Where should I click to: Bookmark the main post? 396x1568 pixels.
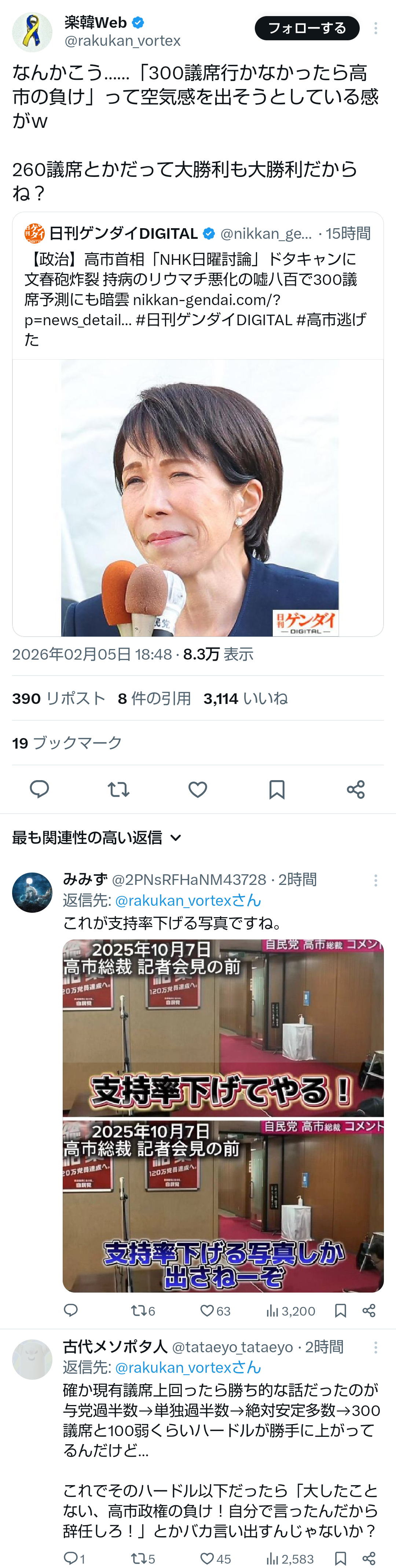(x=276, y=789)
